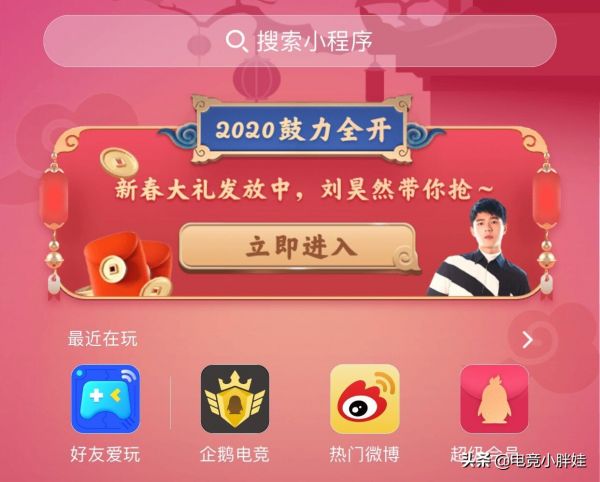Open the 好友爱玩 mini program

click(x=105, y=399)
